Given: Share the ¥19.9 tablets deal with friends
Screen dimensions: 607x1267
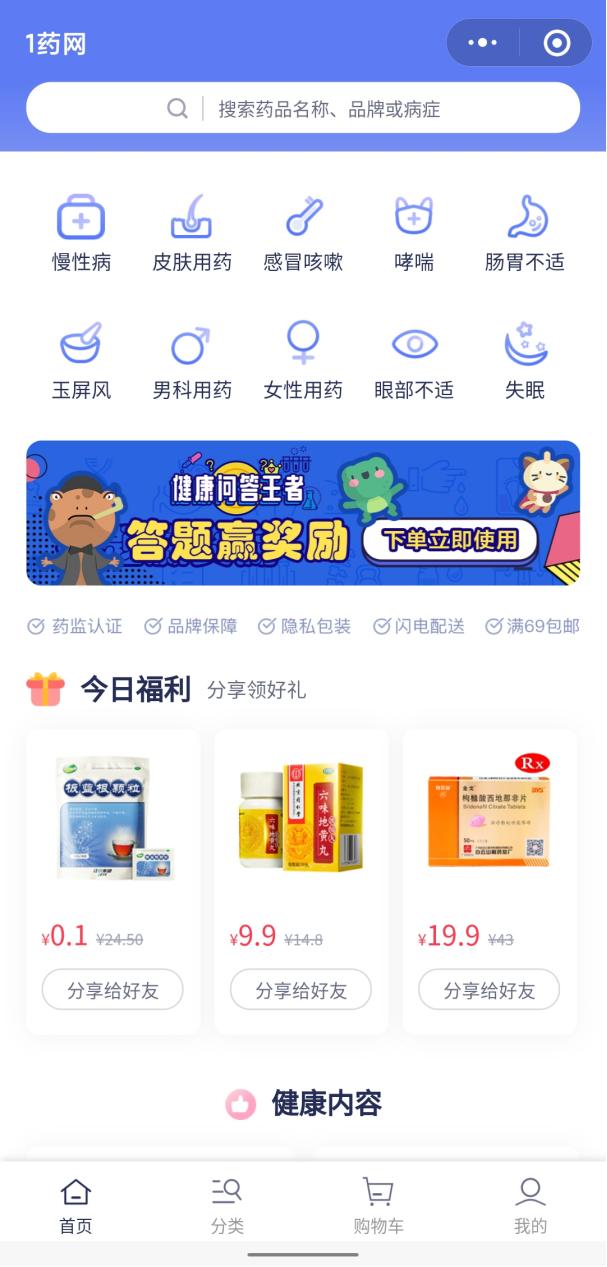Looking at the screenshot, I should pos(489,990).
